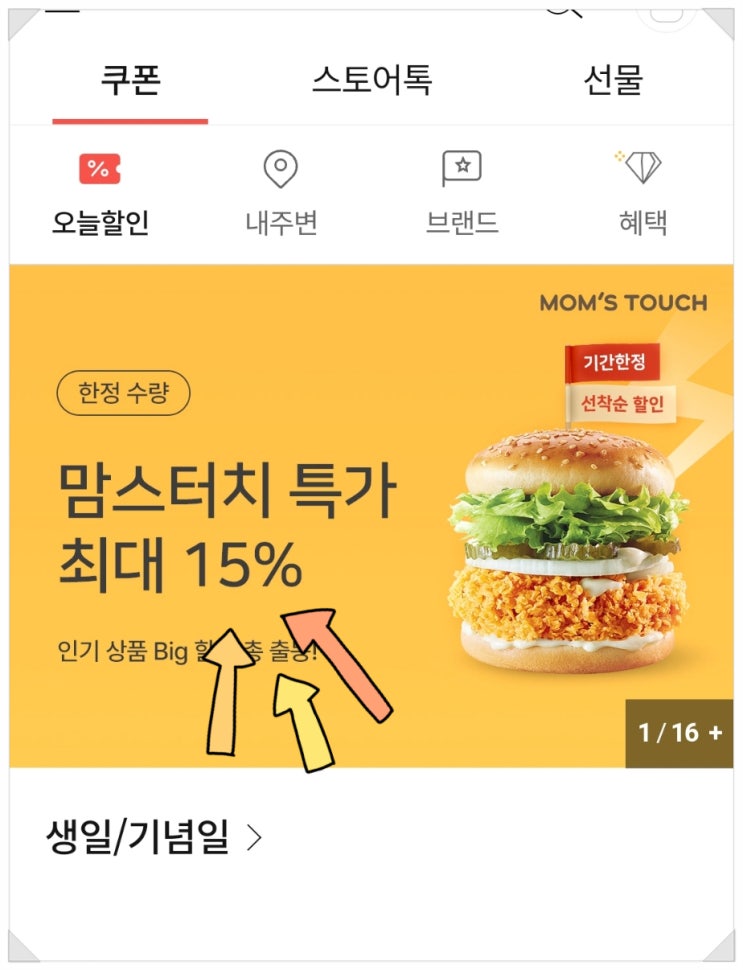The image size is (743, 970).
Task: Expand all banners via 1/16 + counter
Action: point(679,734)
